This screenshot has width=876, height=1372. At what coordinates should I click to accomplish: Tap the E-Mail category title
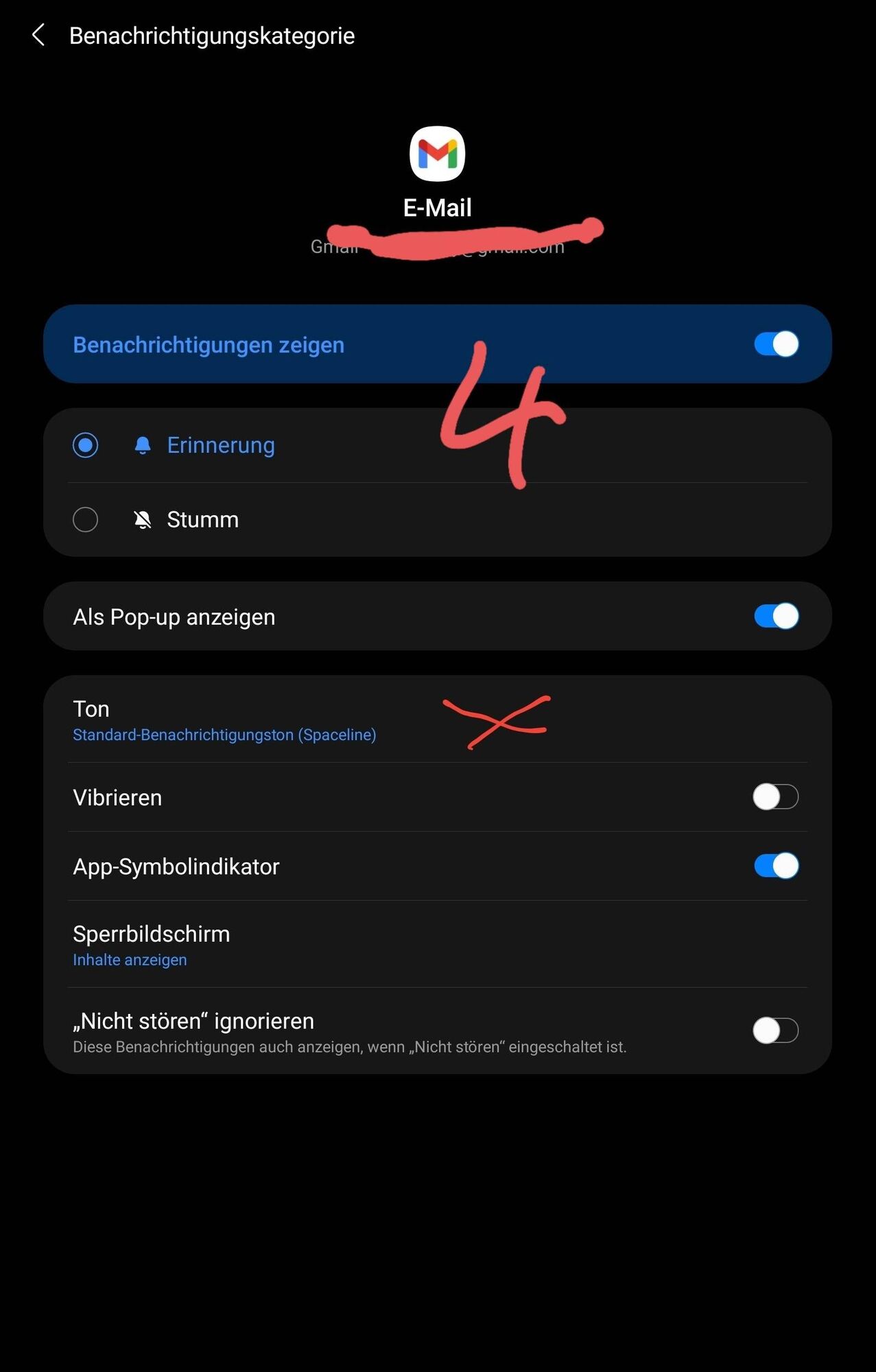438,206
